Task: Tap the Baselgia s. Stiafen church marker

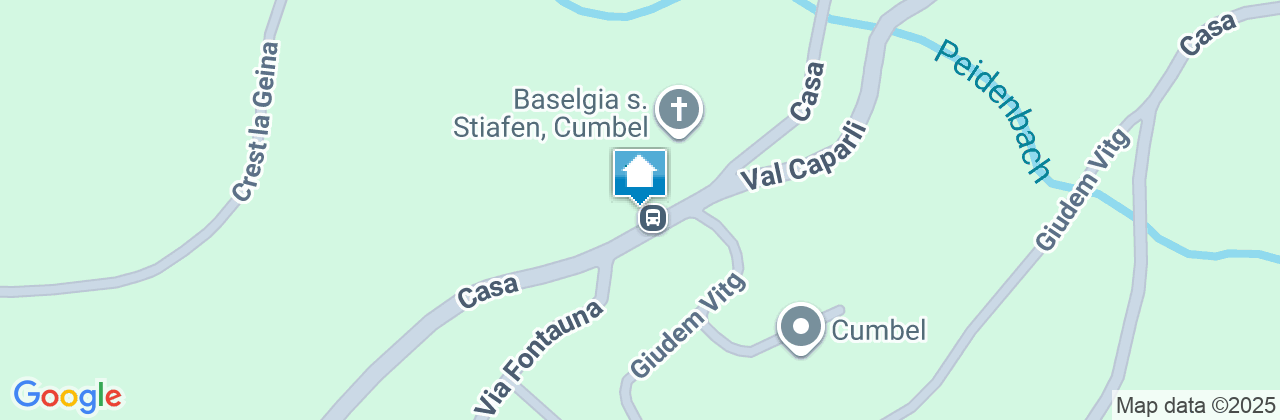Action: pos(679,108)
